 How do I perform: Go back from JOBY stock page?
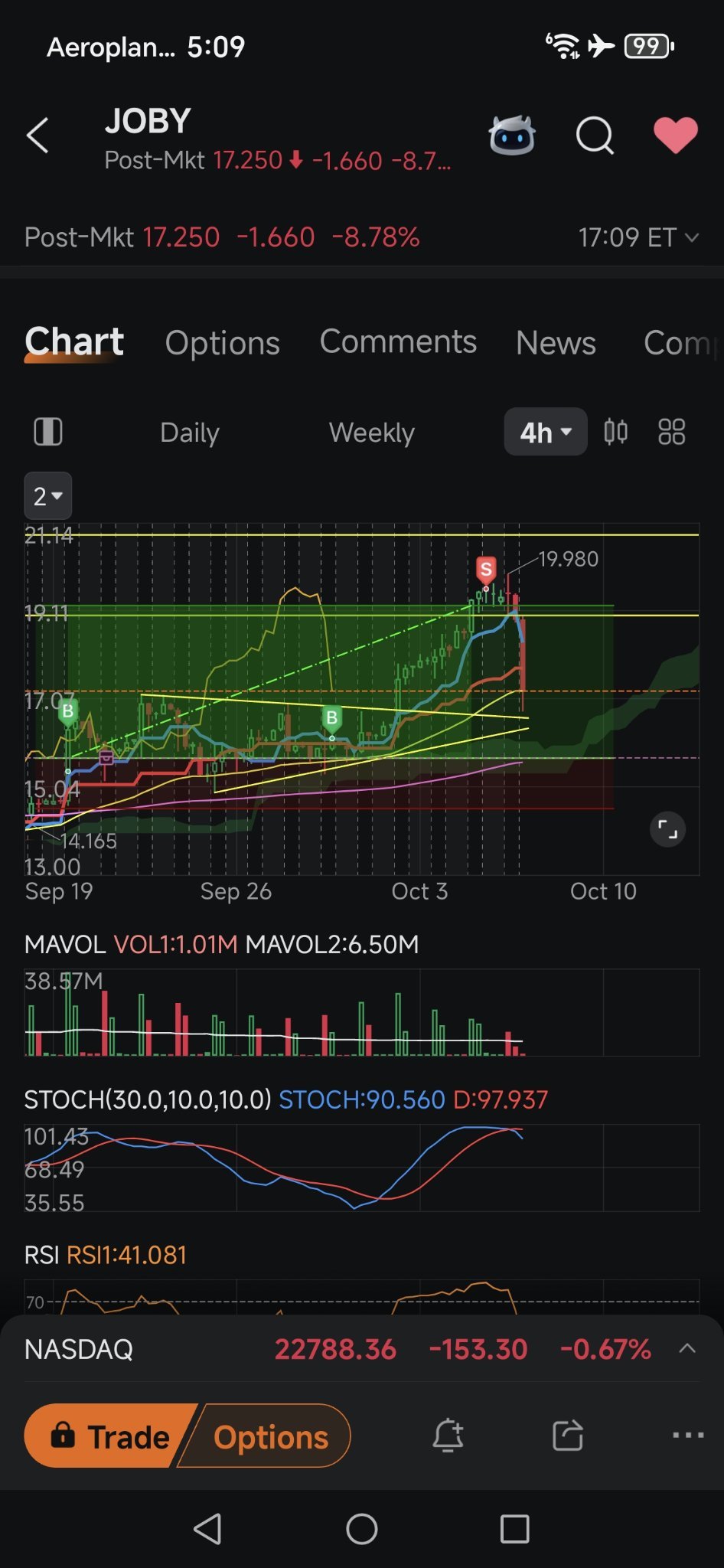coord(38,136)
